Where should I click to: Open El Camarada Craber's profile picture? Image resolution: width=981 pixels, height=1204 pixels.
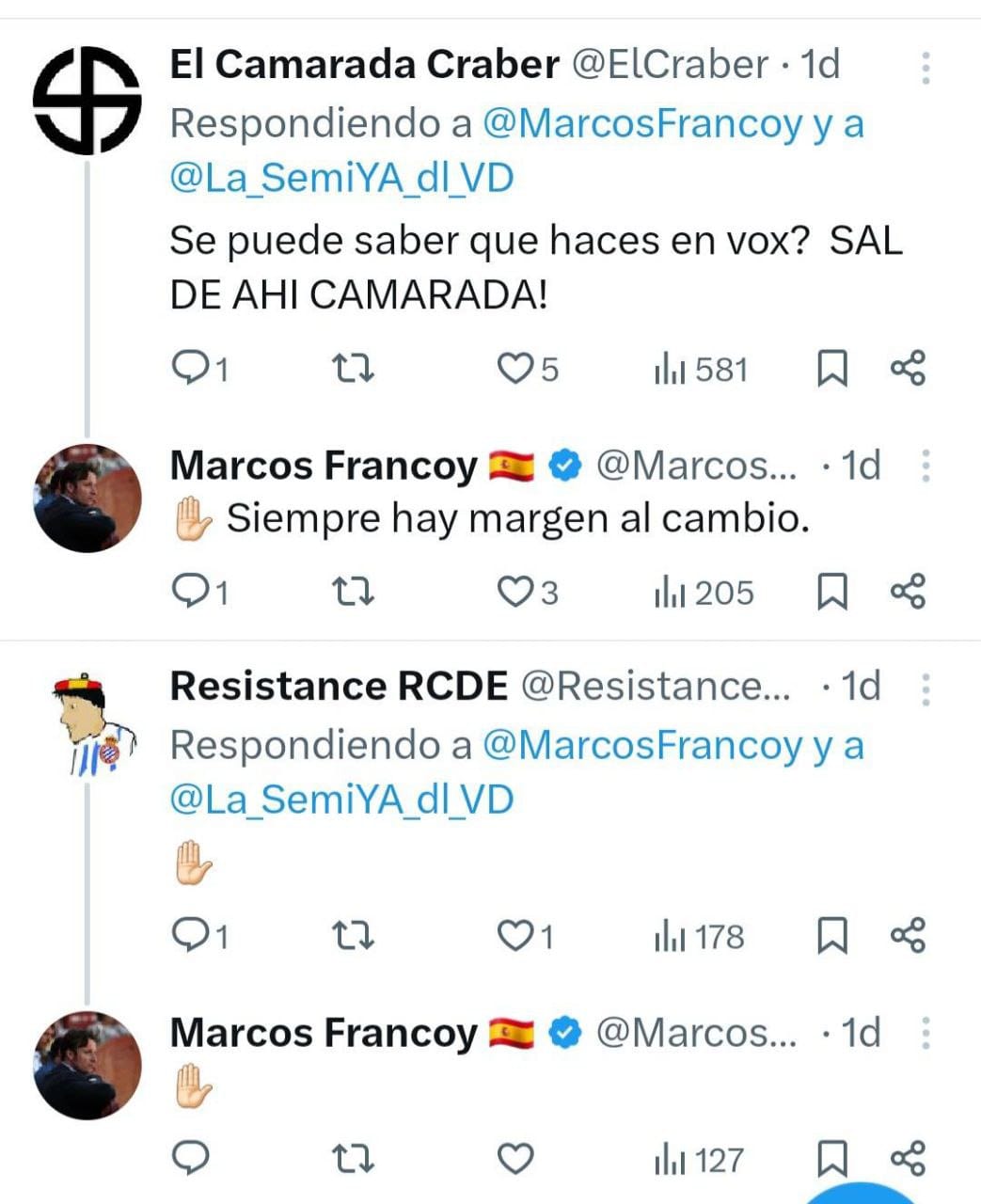tap(87, 100)
